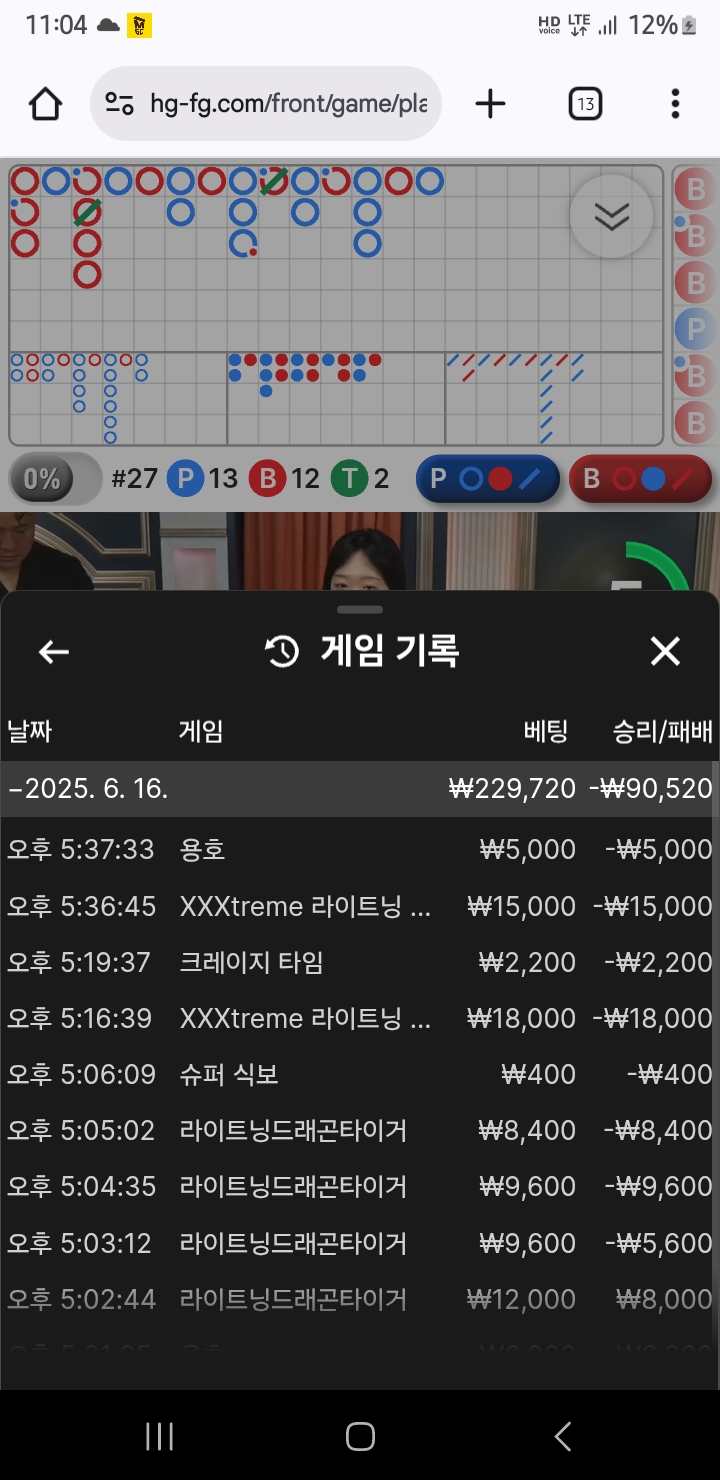Tap the blue P prediction button
Screen dimensions: 720x1480
[x=487, y=479]
